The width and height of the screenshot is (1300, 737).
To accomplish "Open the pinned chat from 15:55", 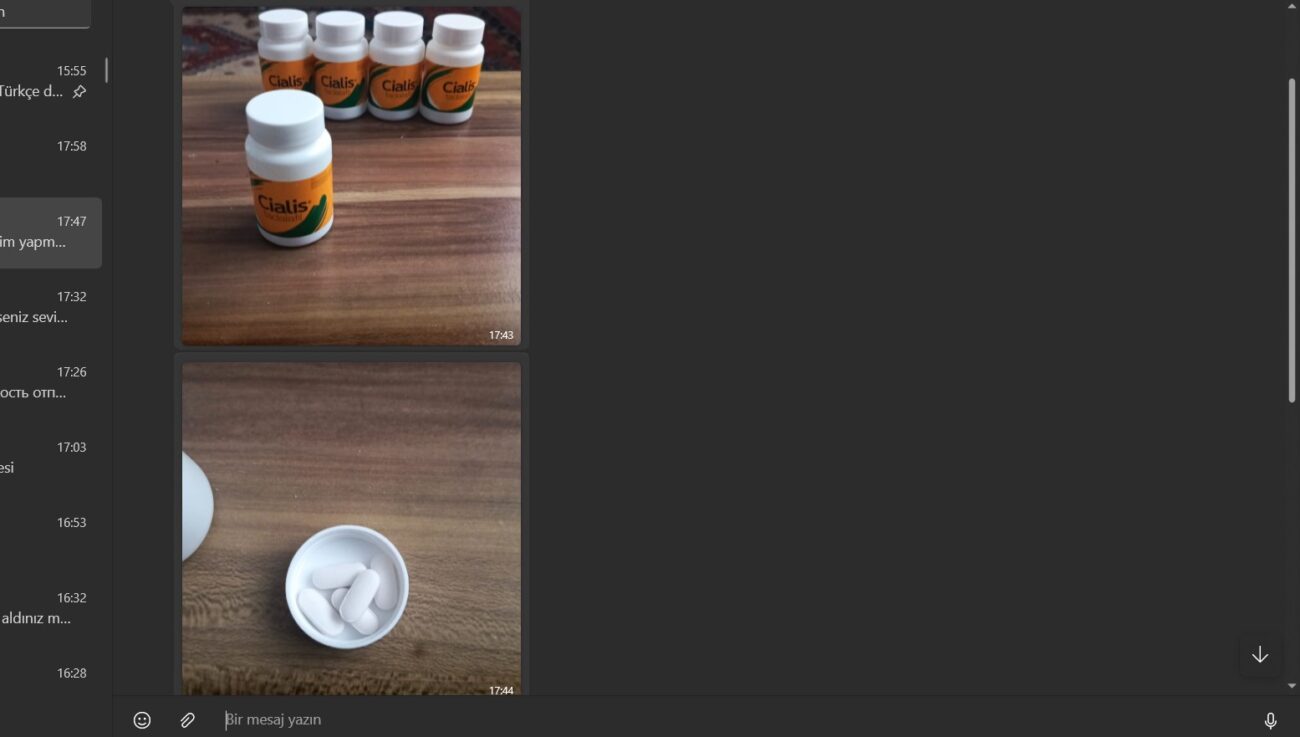I will click(x=45, y=82).
